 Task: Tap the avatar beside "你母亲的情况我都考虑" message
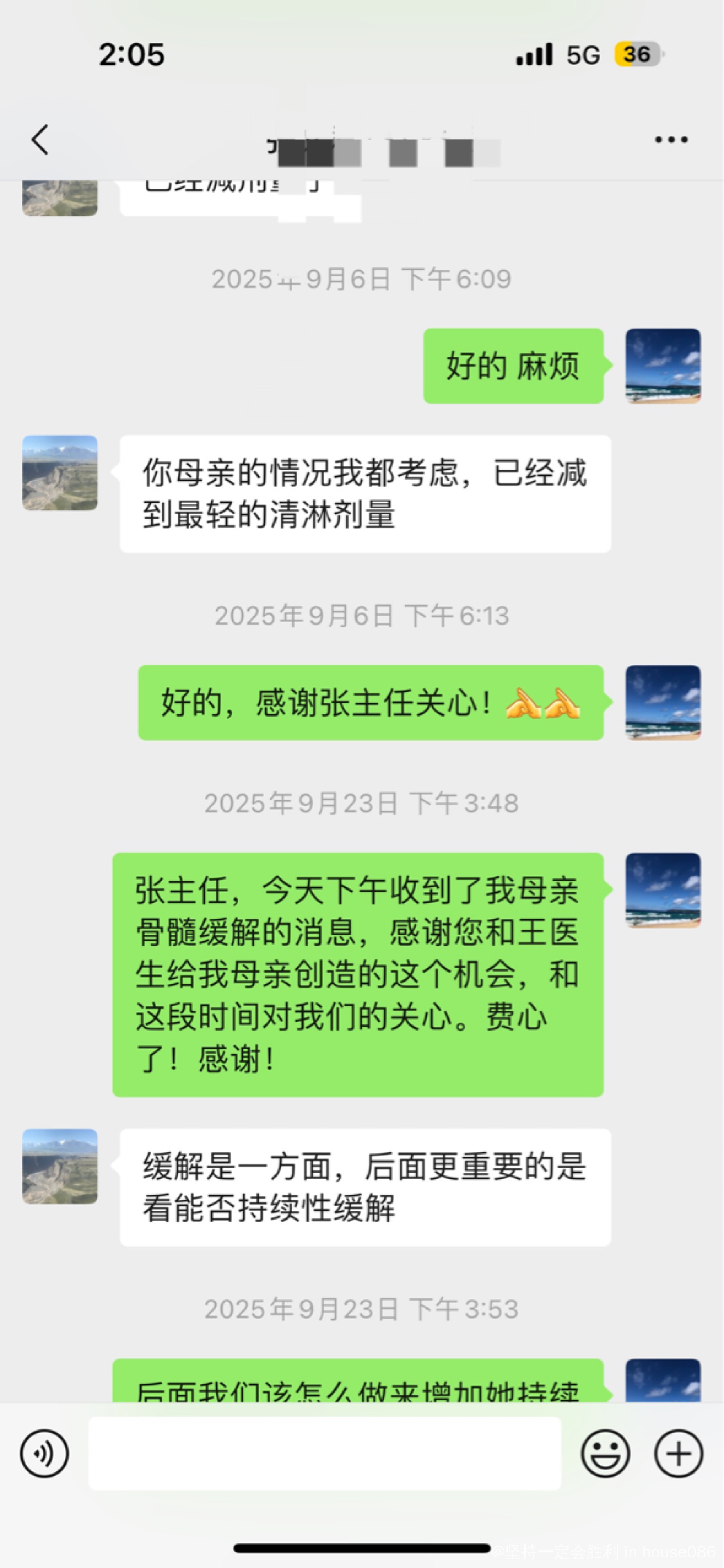(60, 473)
